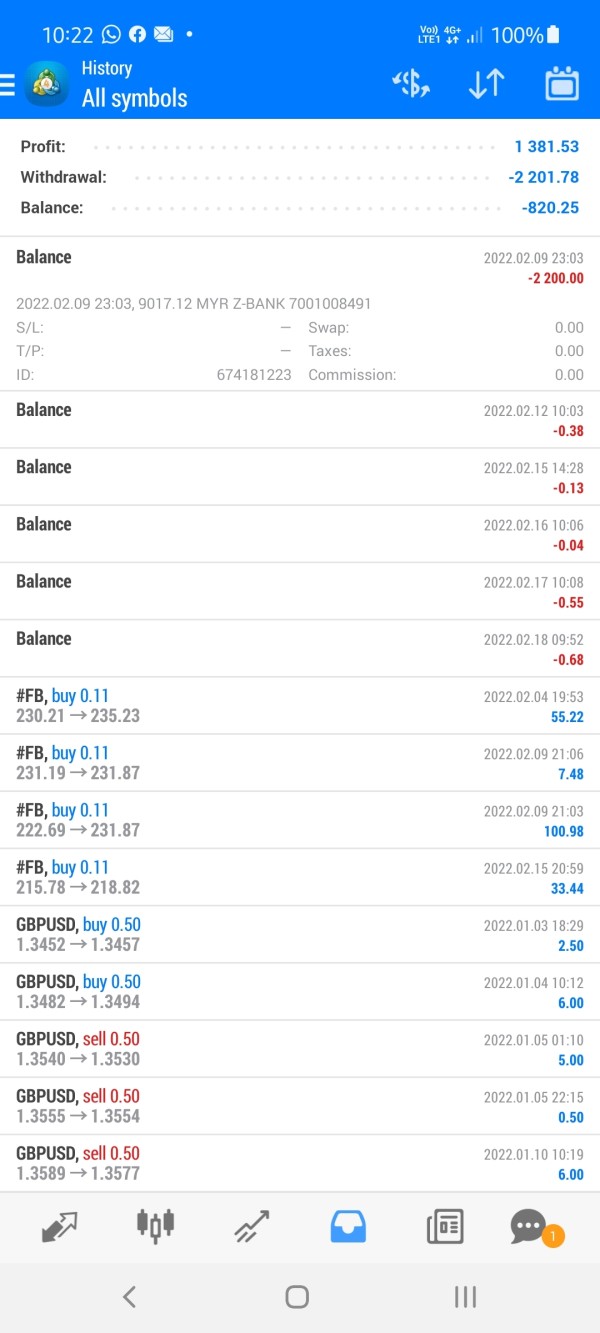Open the side menu hamburger button

pyautogui.click(x=7, y=84)
